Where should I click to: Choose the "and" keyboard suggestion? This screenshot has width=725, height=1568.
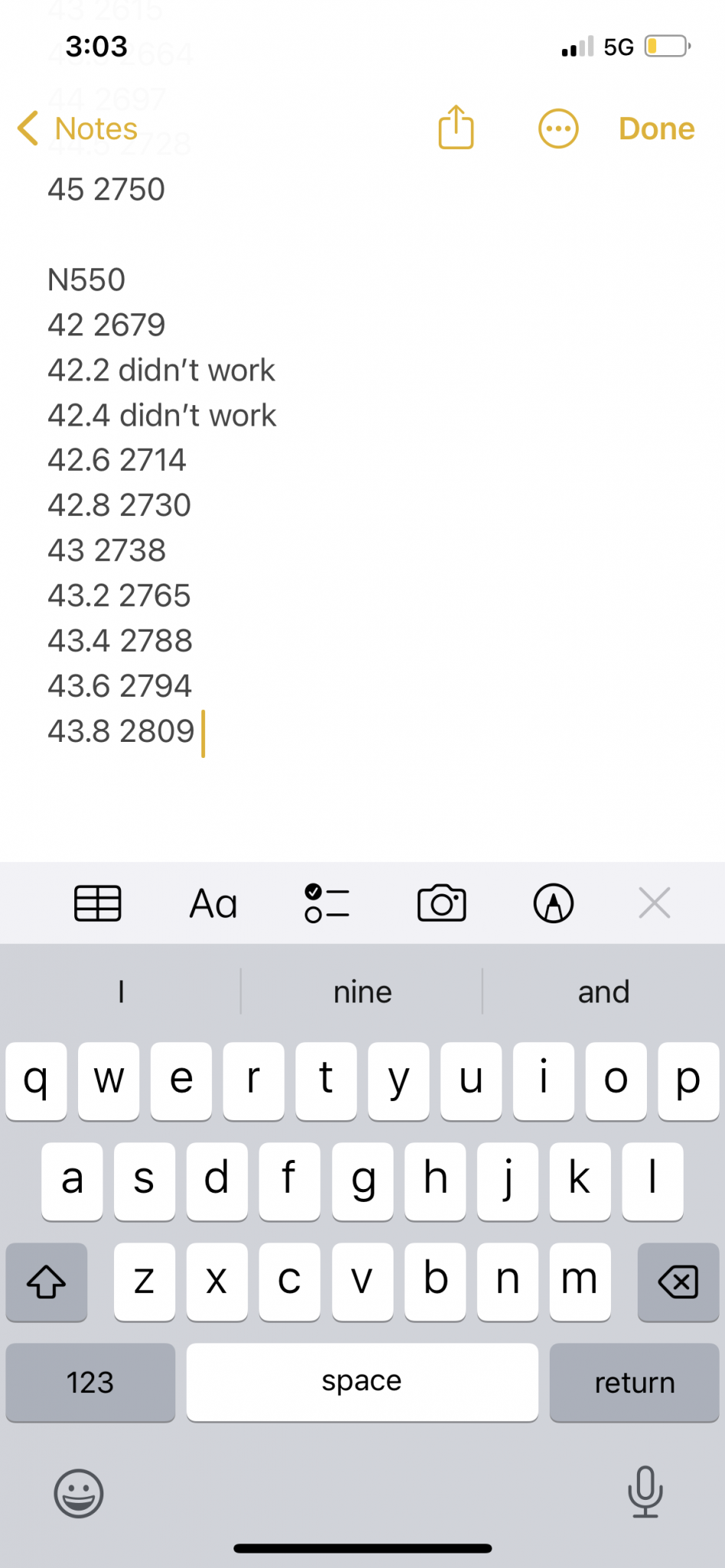[x=603, y=992]
